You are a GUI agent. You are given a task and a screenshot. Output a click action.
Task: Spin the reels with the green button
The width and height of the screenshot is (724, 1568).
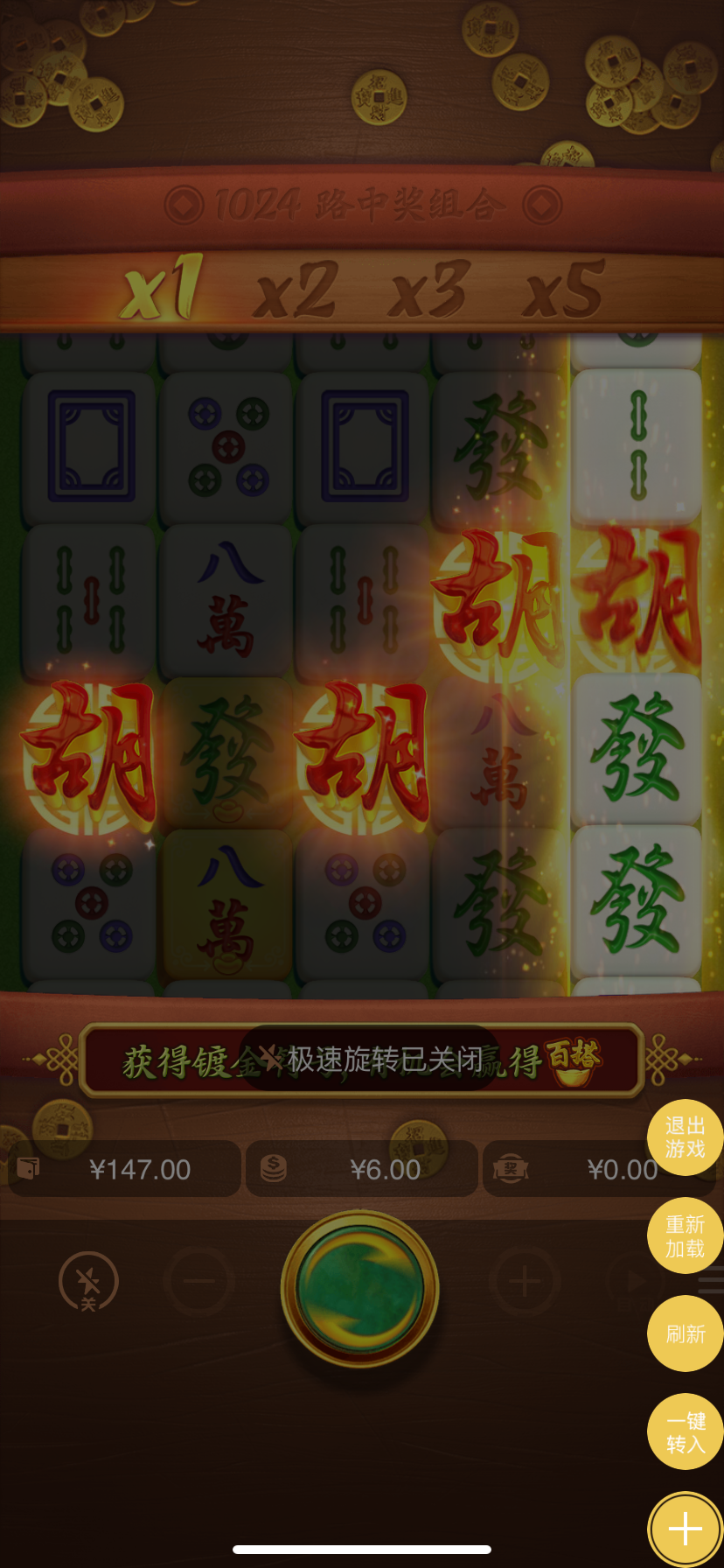pos(360,1288)
